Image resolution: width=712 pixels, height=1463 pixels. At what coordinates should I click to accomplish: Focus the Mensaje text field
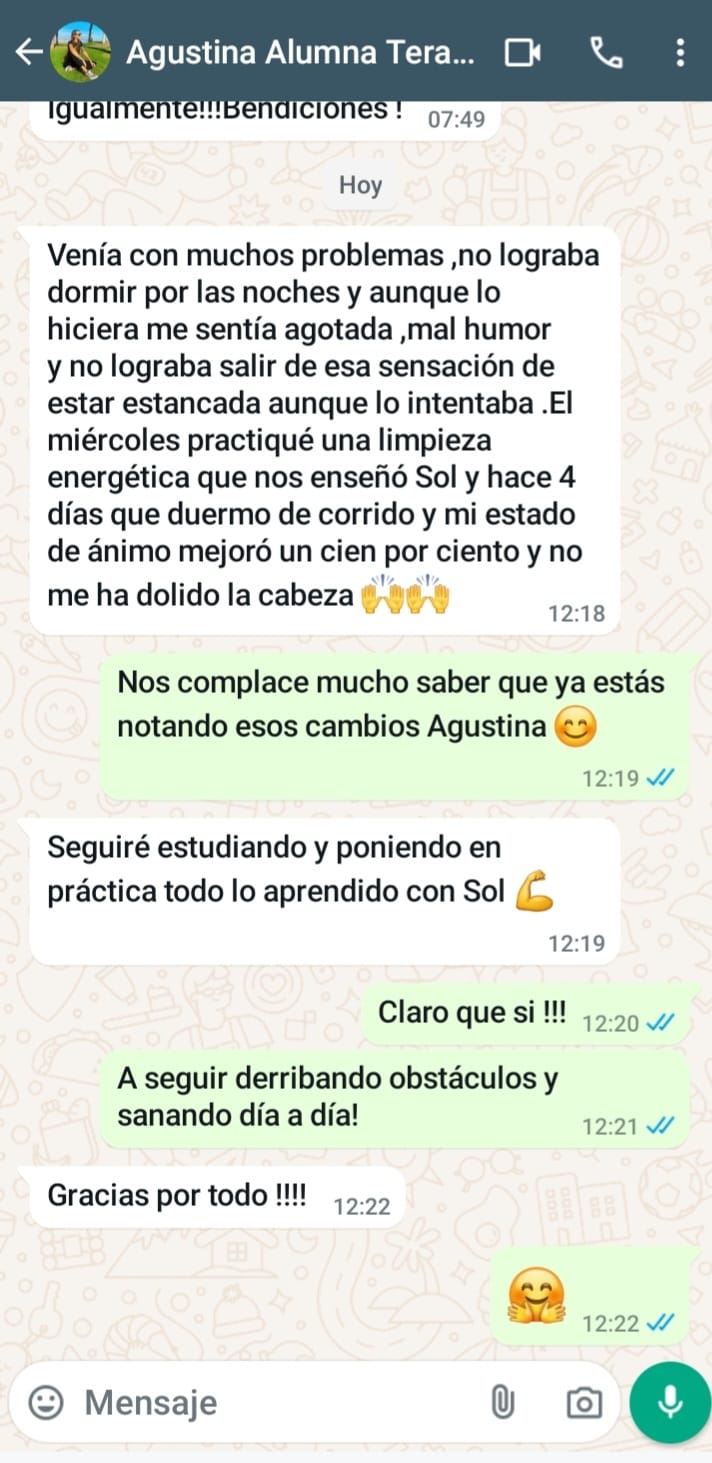(x=270, y=1402)
